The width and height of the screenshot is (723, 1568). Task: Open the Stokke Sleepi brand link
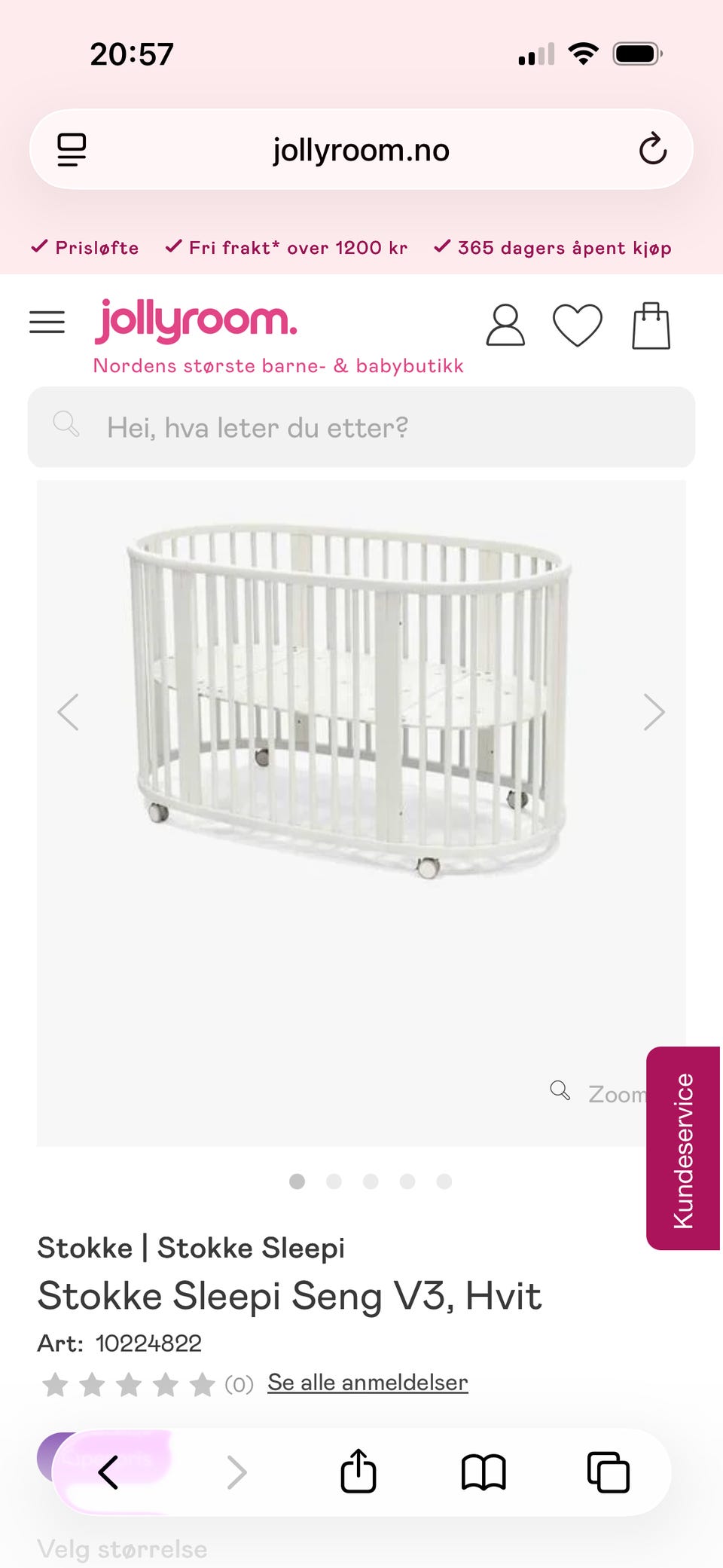tap(251, 1248)
